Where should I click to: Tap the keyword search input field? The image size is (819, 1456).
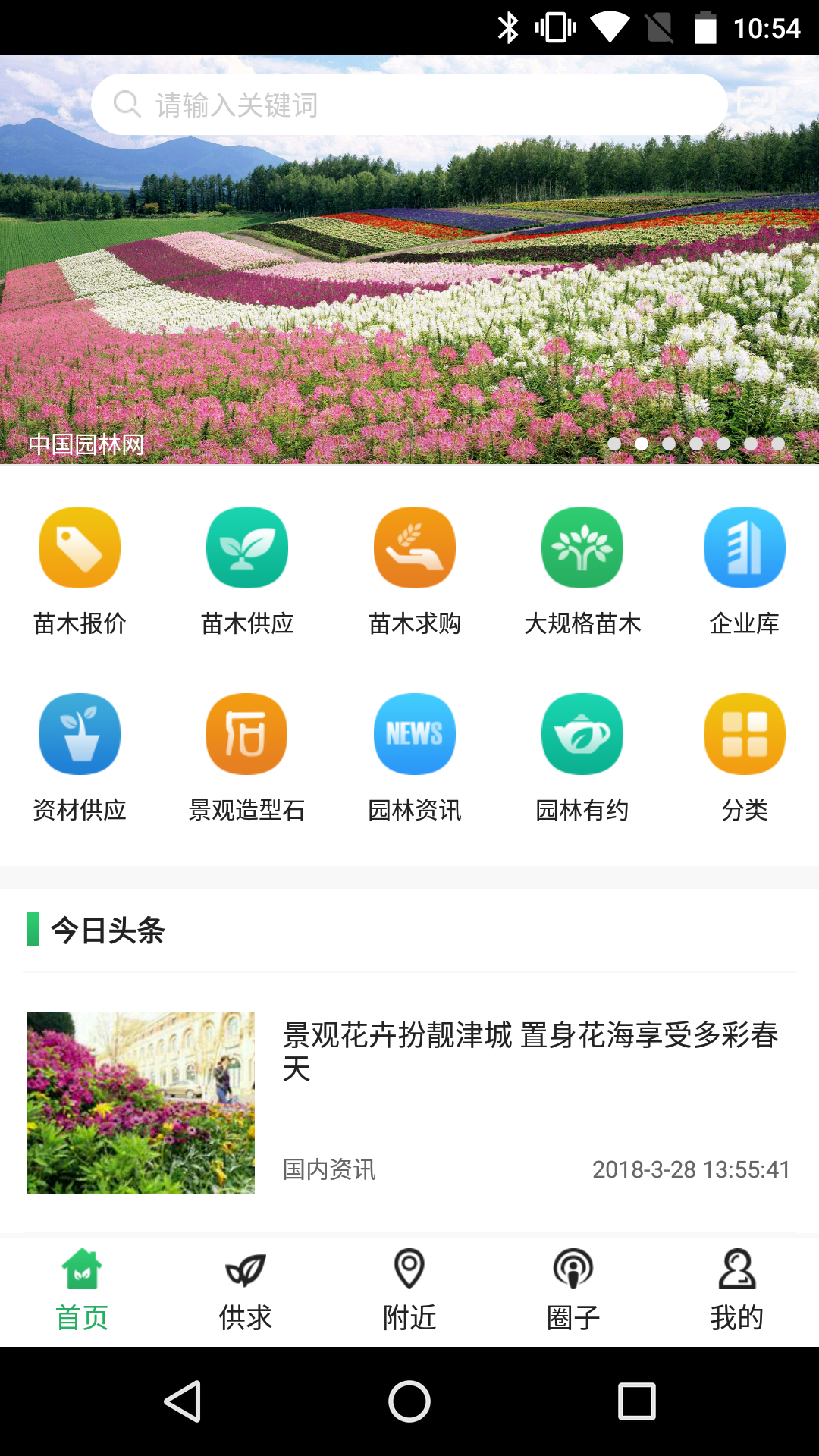pos(409,104)
